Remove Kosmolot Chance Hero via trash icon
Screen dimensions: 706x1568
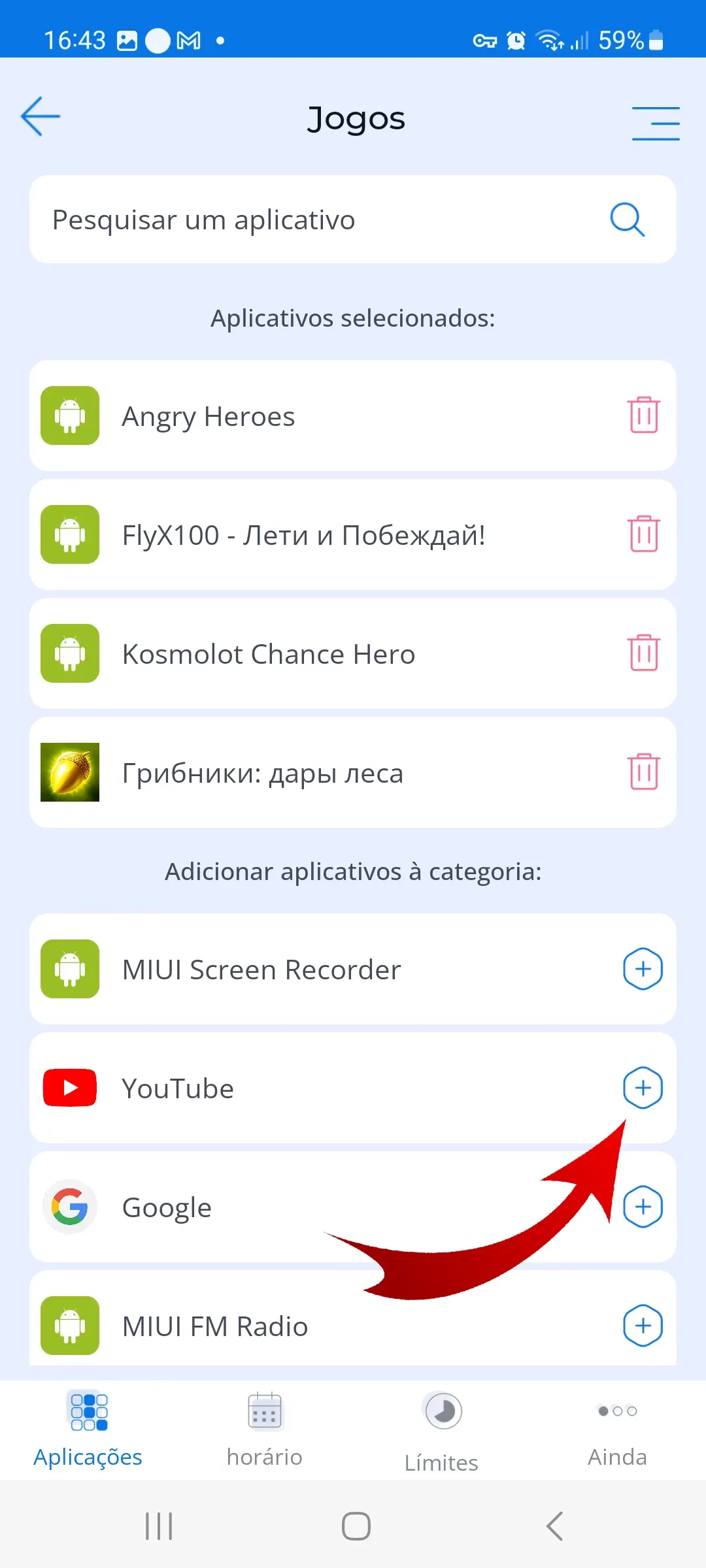tap(643, 653)
